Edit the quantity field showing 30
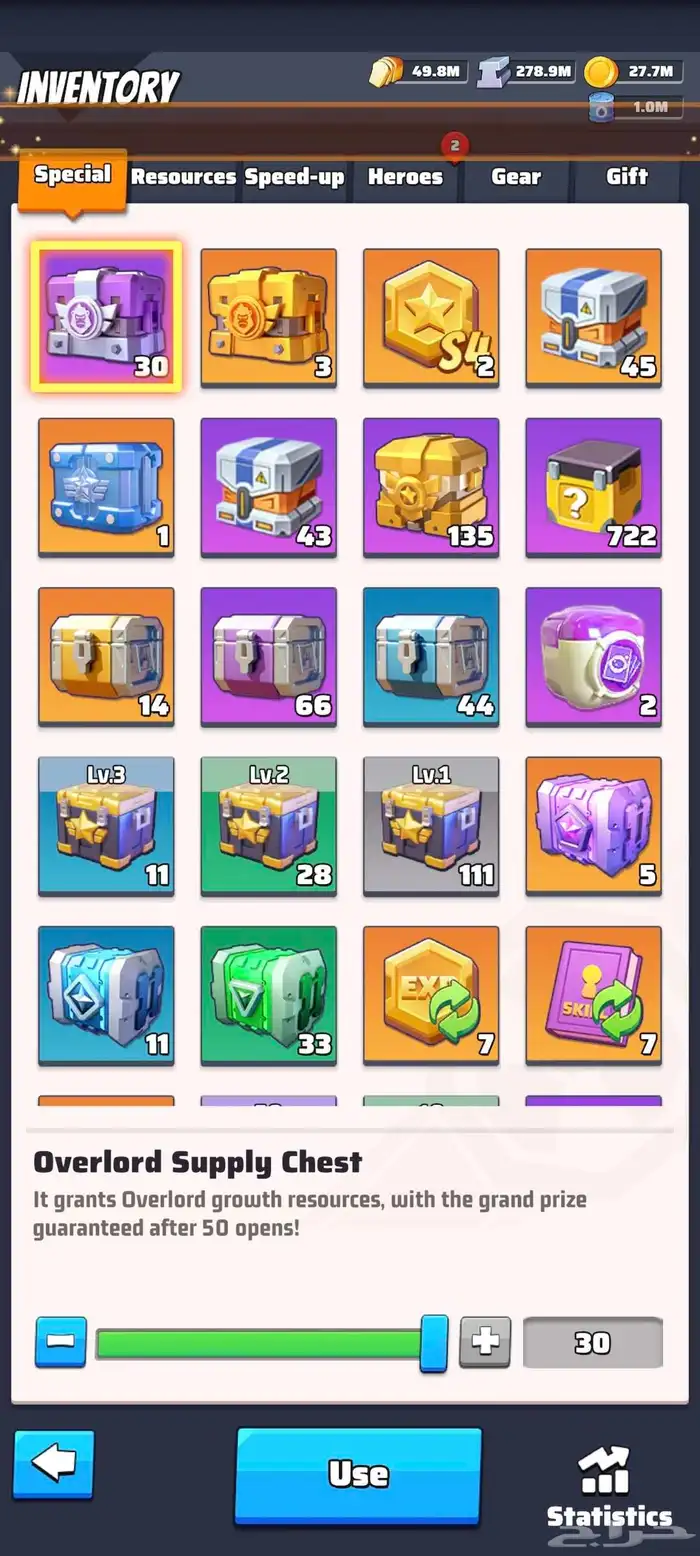The height and width of the screenshot is (1556, 700). click(x=593, y=1342)
